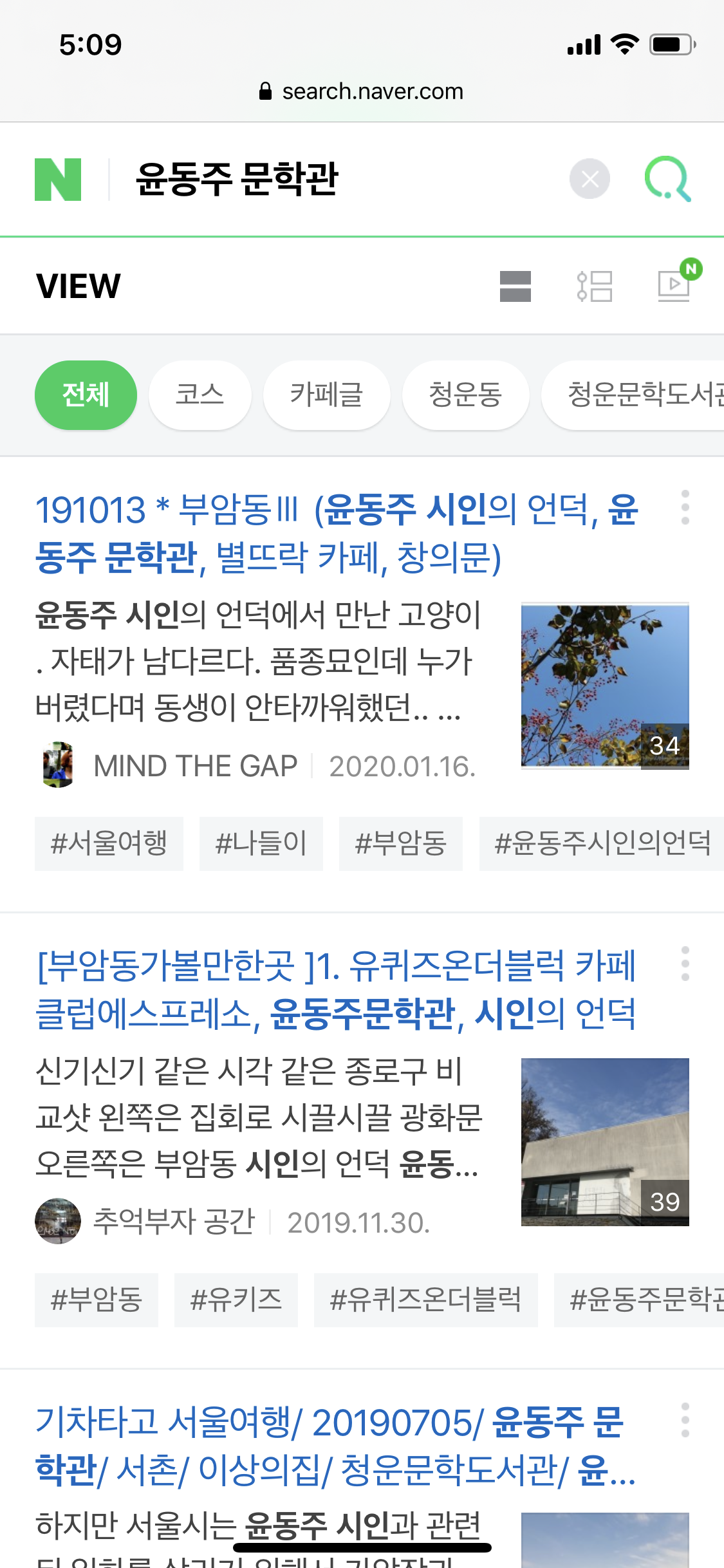Open more options for 부암동가볼만한곳 post
This screenshot has height=1568, width=724.
click(x=685, y=964)
